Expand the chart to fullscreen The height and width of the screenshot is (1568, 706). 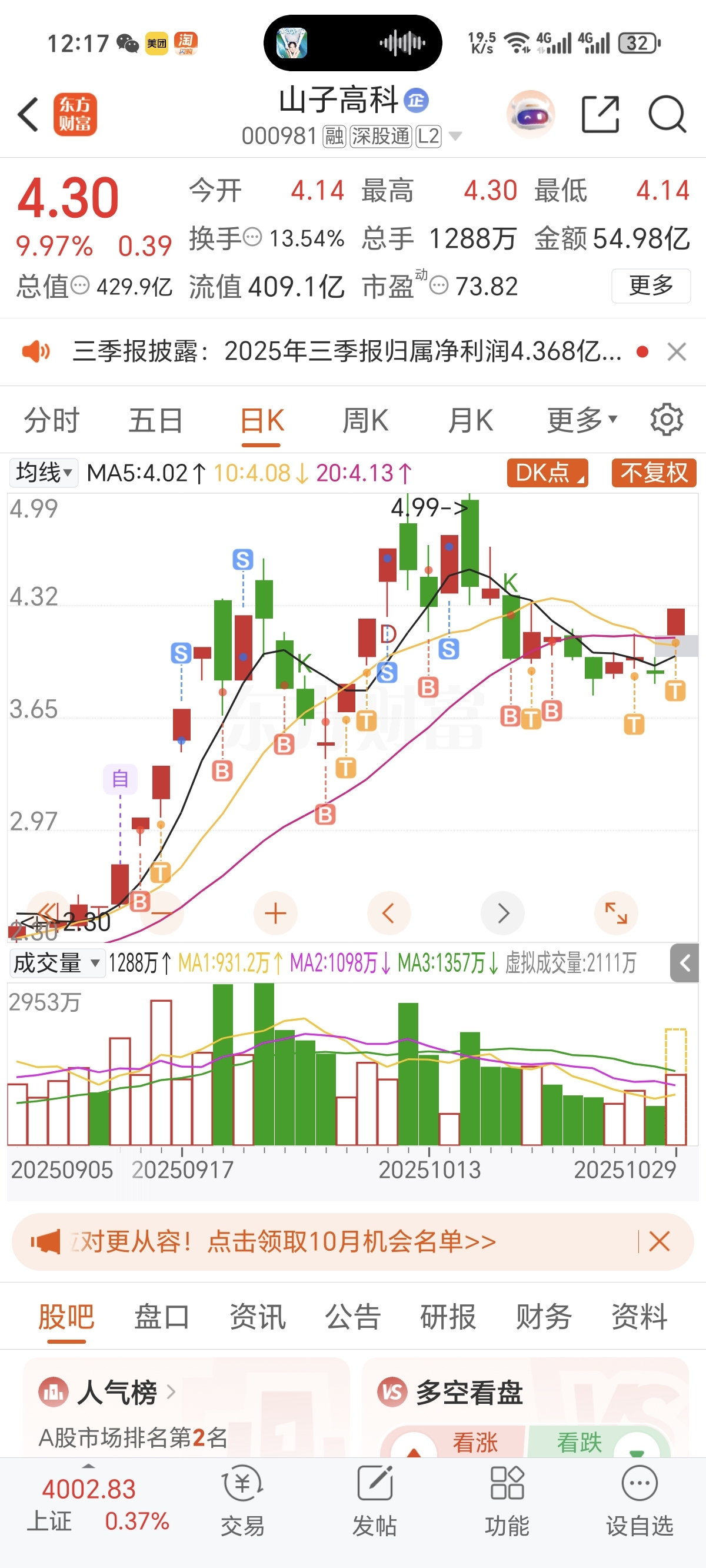coord(616,913)
